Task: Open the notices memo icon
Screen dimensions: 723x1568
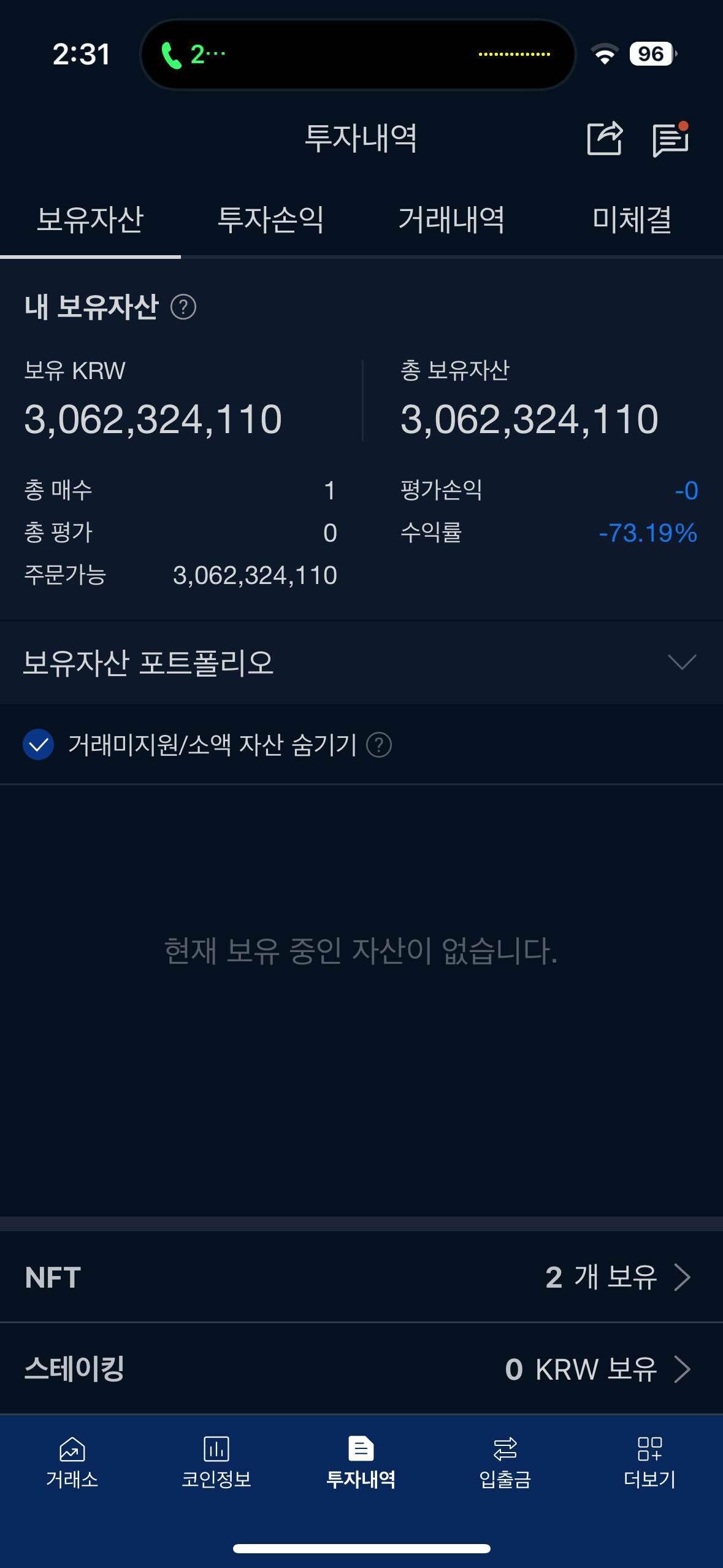Action: (x=671, y=140)
